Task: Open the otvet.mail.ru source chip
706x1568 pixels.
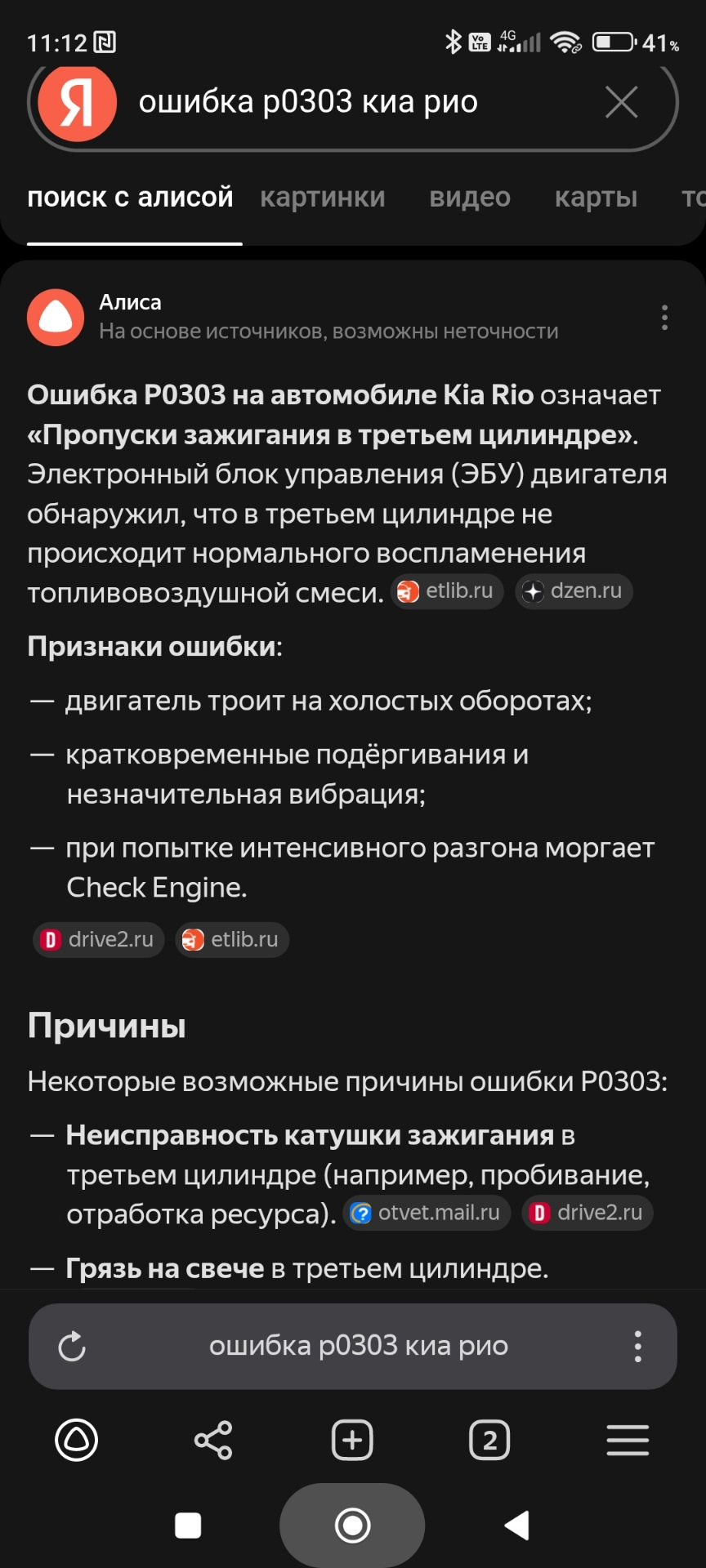Action: pyautogui.click(x=427, y=1213)
